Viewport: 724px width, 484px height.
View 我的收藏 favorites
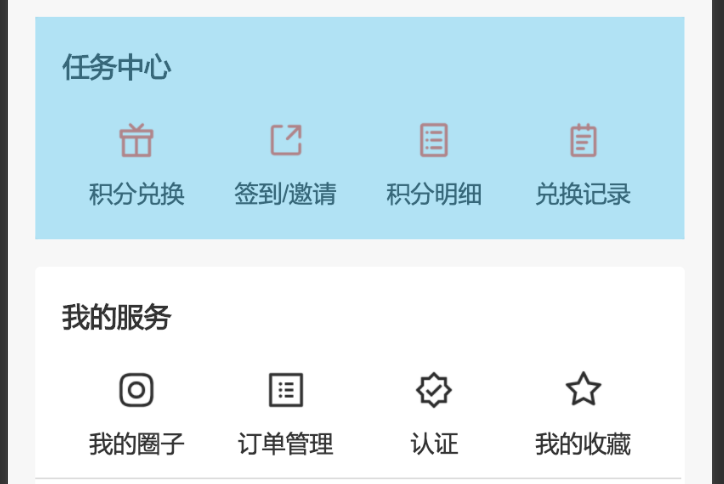[583, 413]
